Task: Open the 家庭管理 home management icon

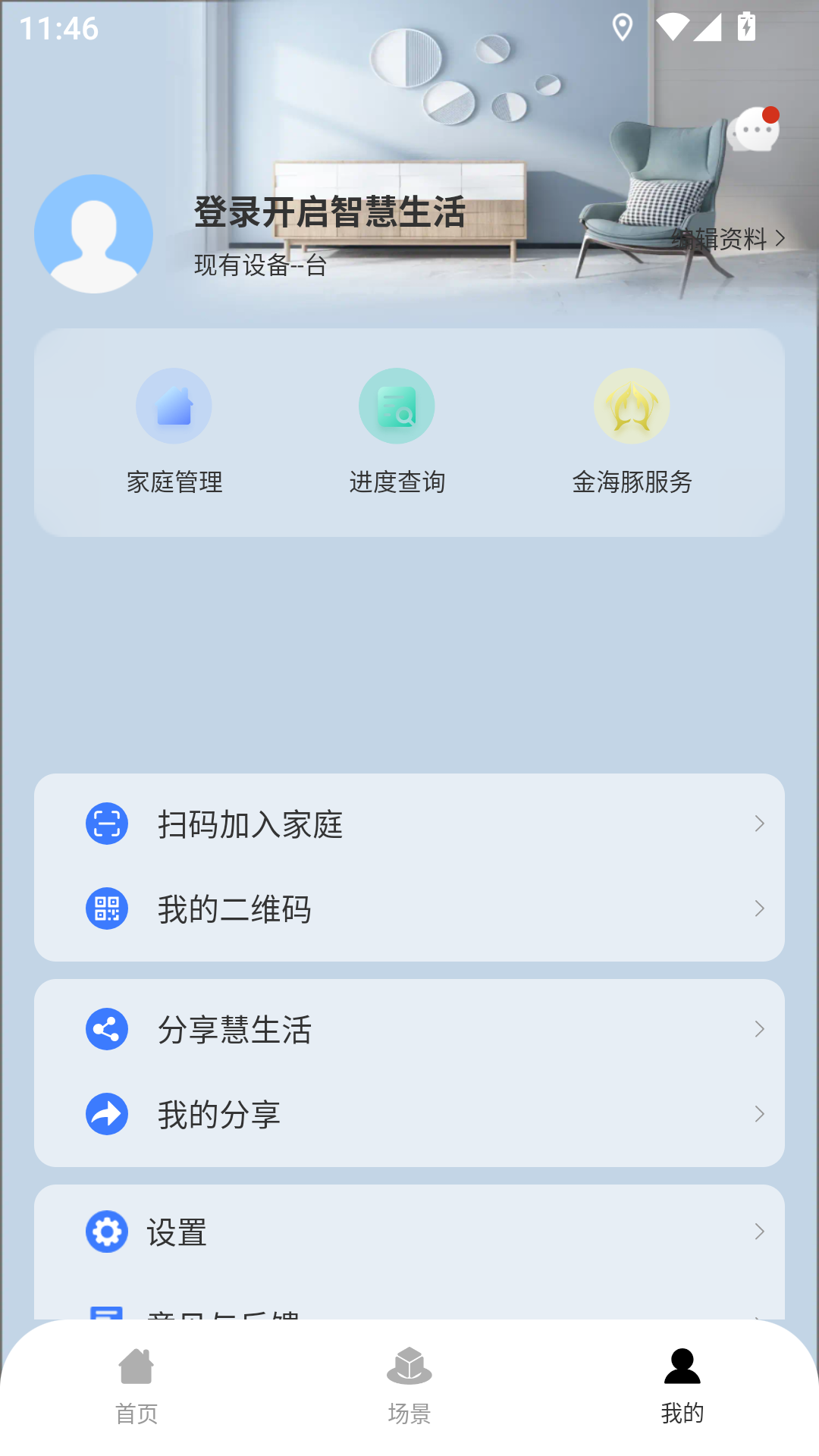Action: click(174, 406)
